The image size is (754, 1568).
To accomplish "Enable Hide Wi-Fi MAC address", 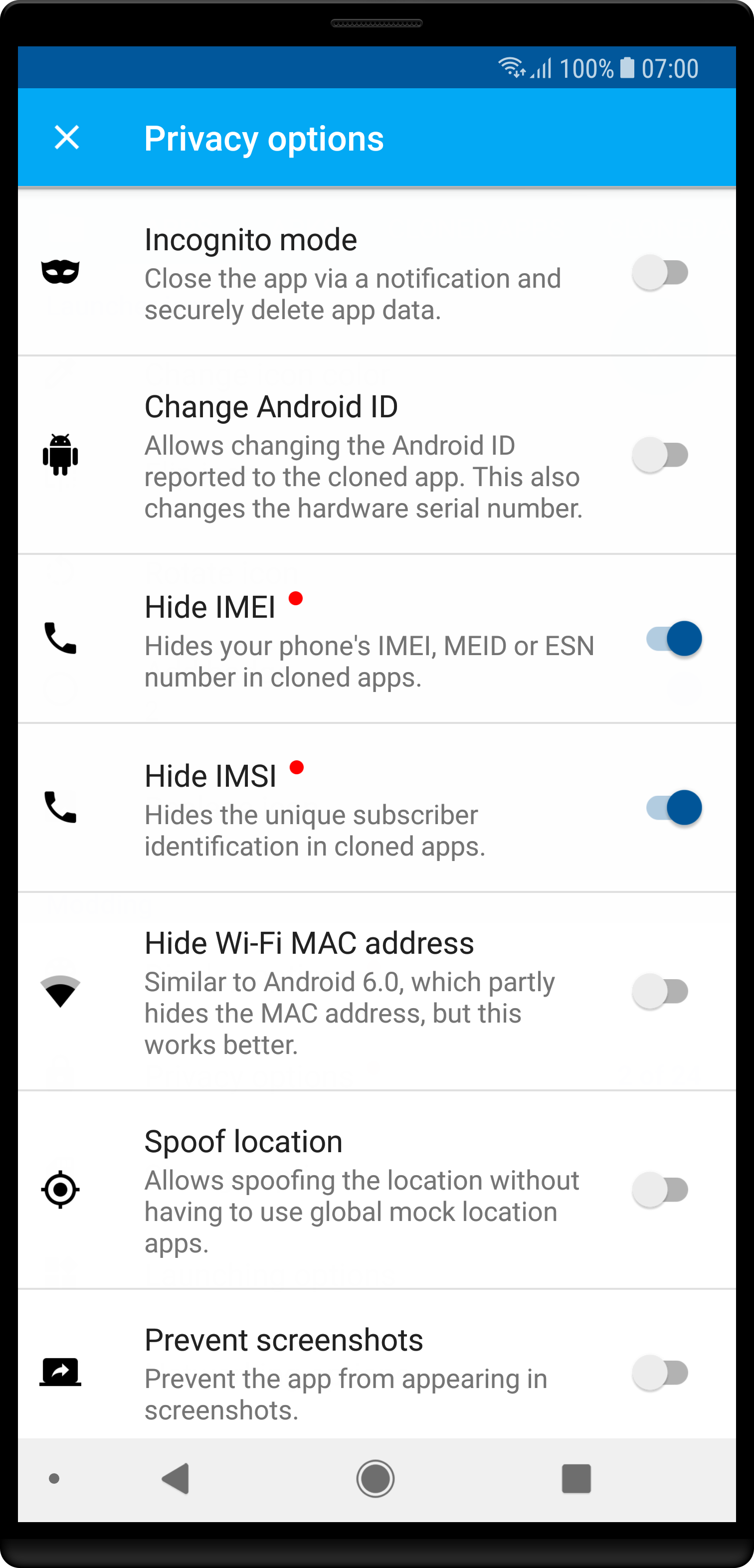I will (x=661, y=992).
